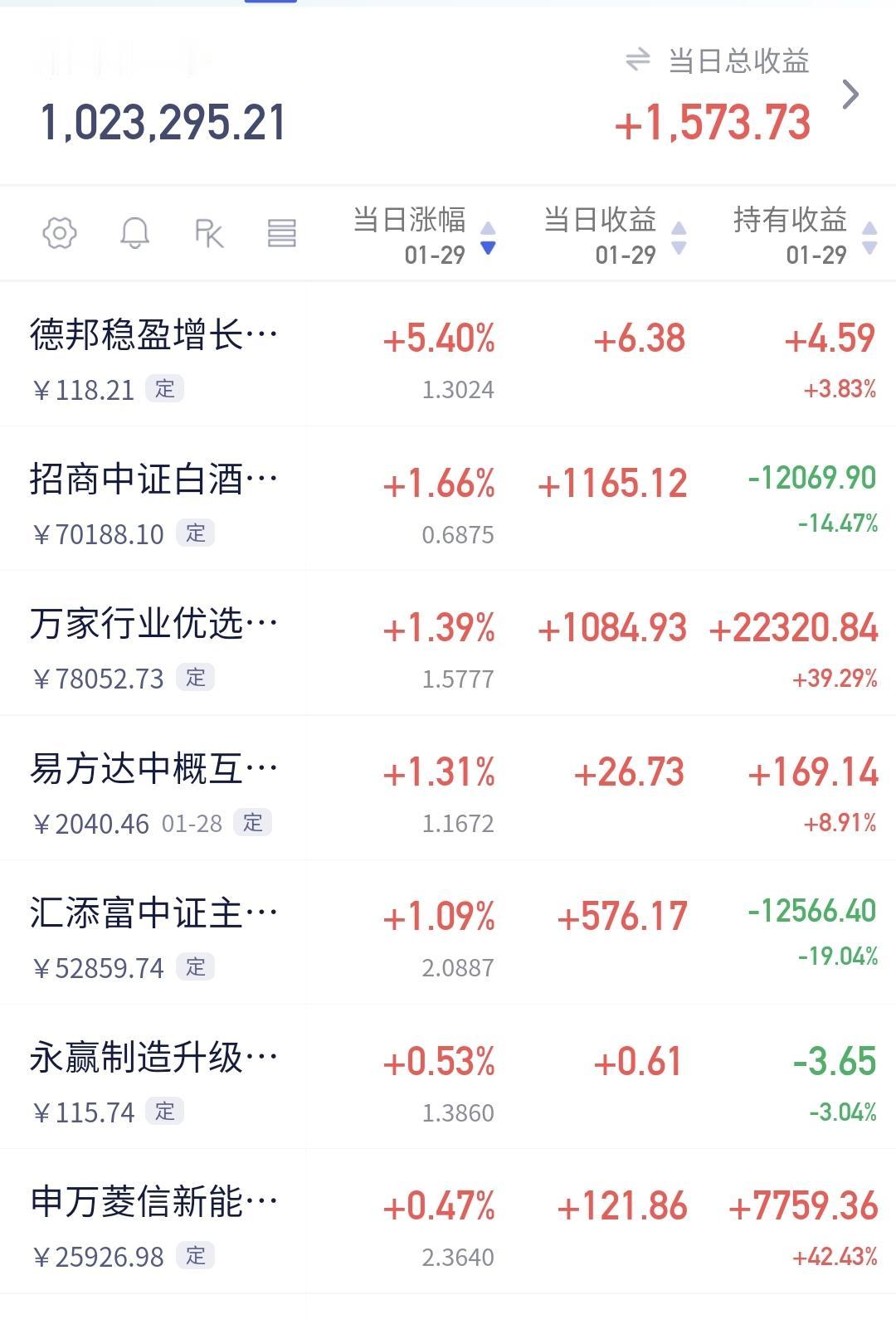The width and height of the screenshot is (896, 1319).
Task: Open the alerts bell icon
Action: [134, 233]
